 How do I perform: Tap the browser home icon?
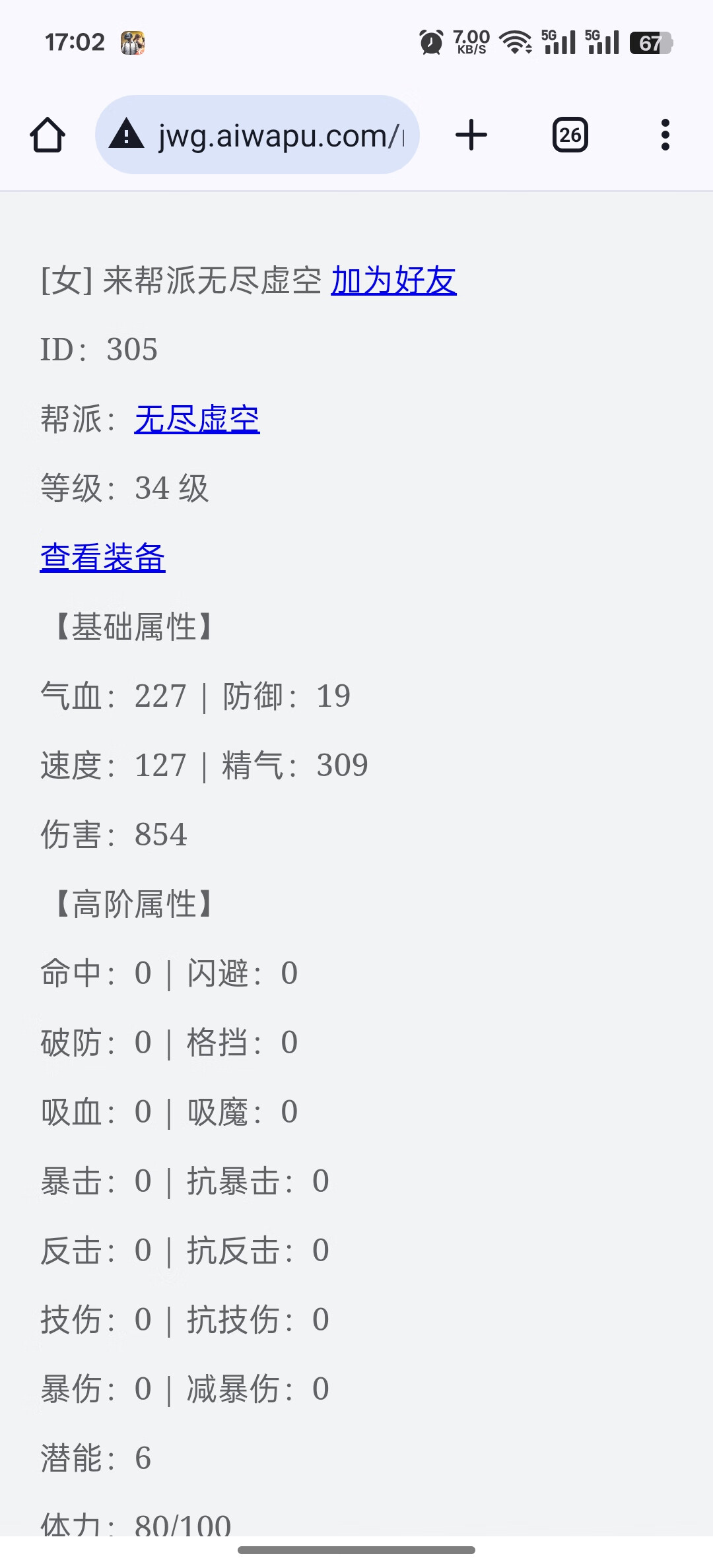(48, 135)
